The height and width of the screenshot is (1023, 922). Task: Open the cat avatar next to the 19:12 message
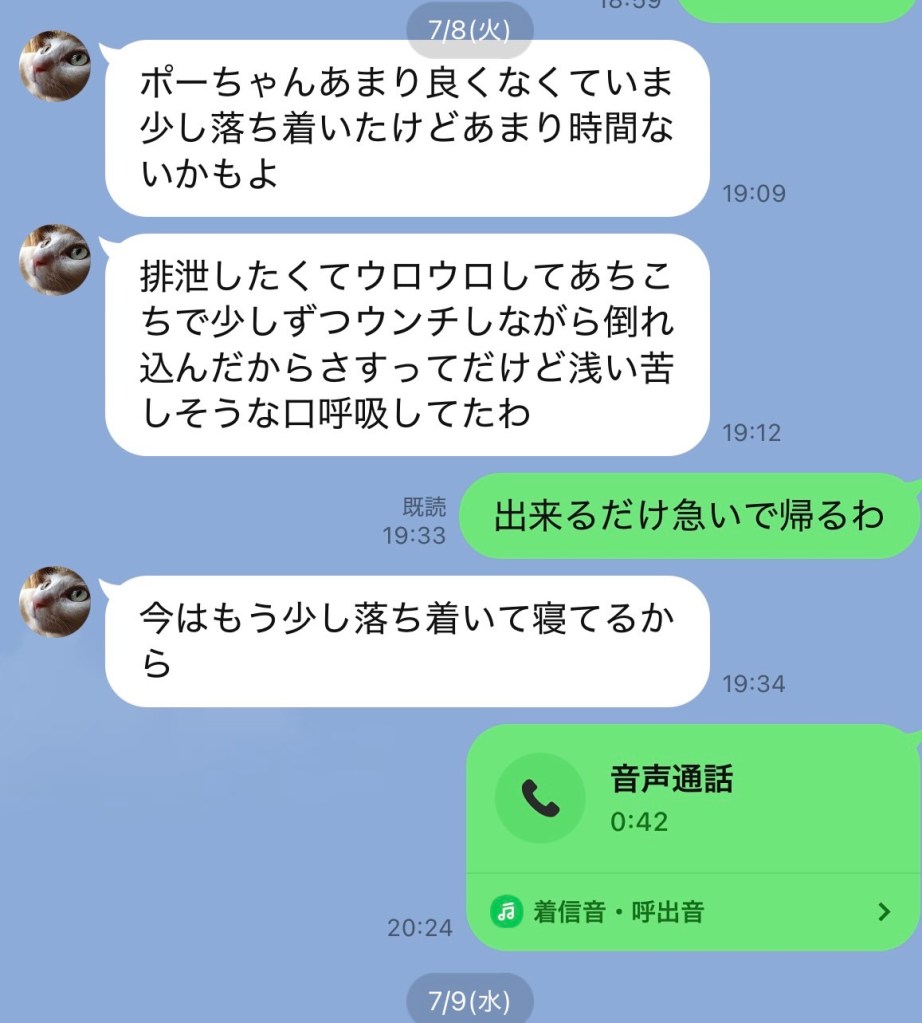pyautogui.click(x=56, y=260)
